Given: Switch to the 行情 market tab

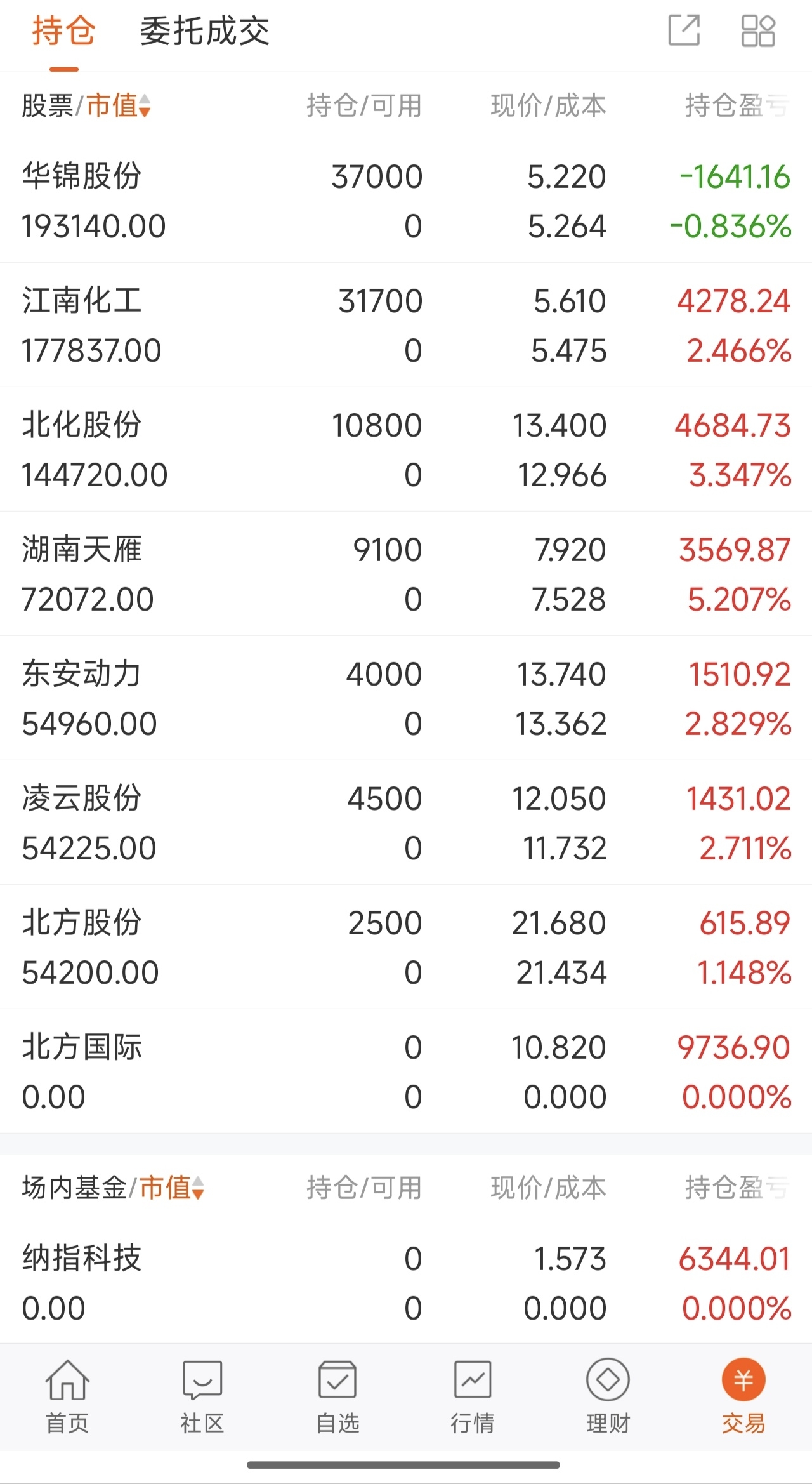Looking at the screenshot, I should [x=473, y=1398].
